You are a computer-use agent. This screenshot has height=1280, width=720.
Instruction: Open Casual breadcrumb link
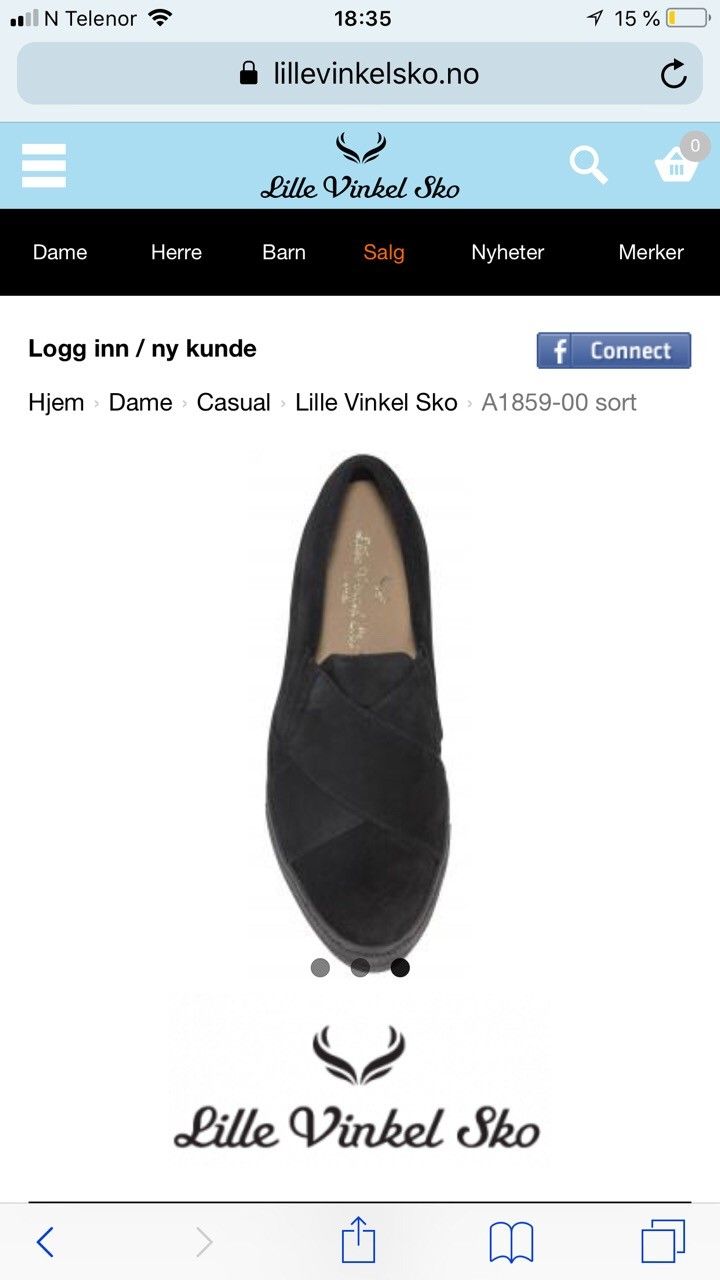coord(233,402)
